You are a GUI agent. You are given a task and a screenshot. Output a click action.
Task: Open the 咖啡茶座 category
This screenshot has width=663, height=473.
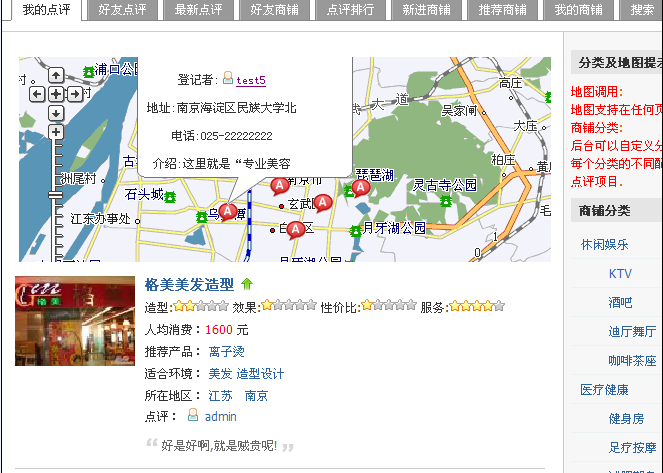[632, 360]
